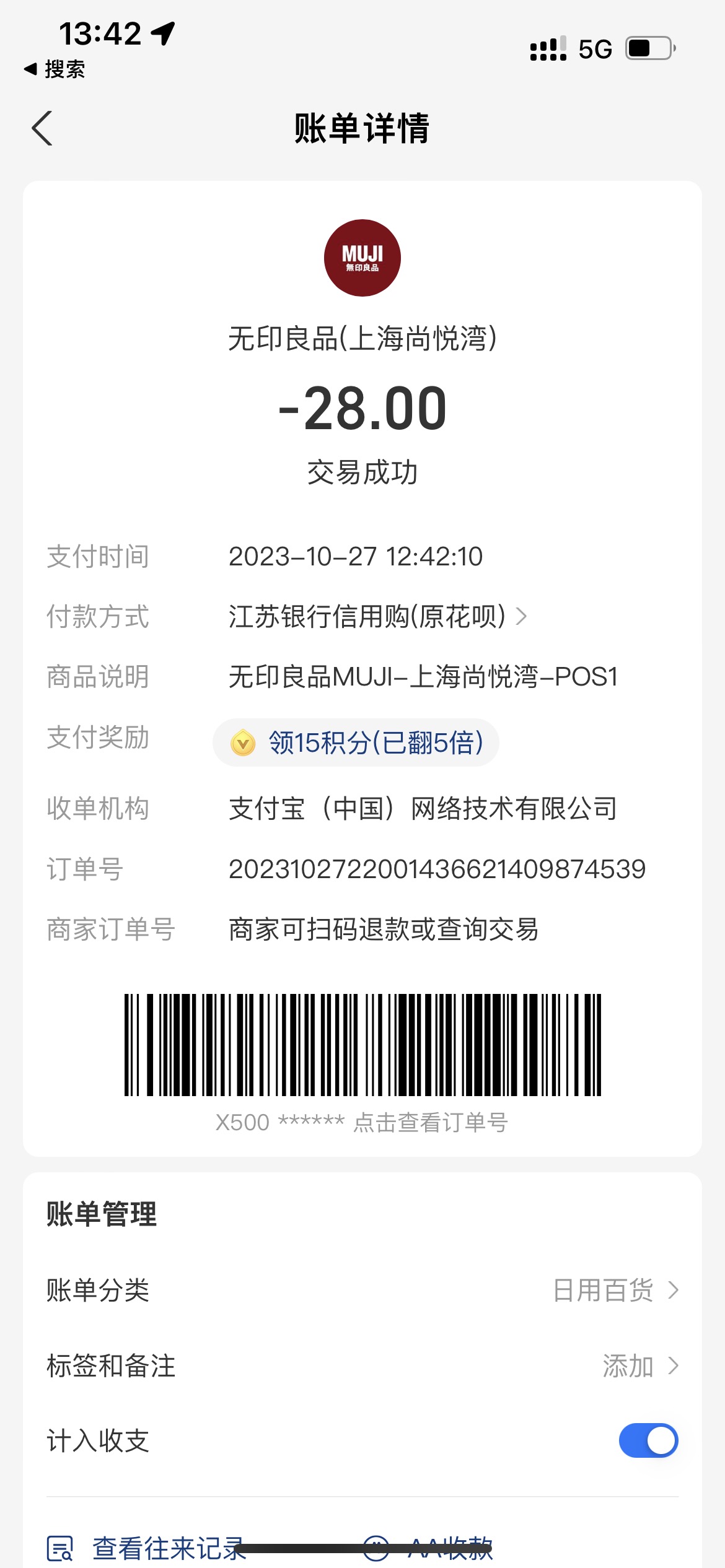Screen dimensions: 725x1568
Task: Toggle off 计入收支 switch
Action: [x=648, y=1440]
